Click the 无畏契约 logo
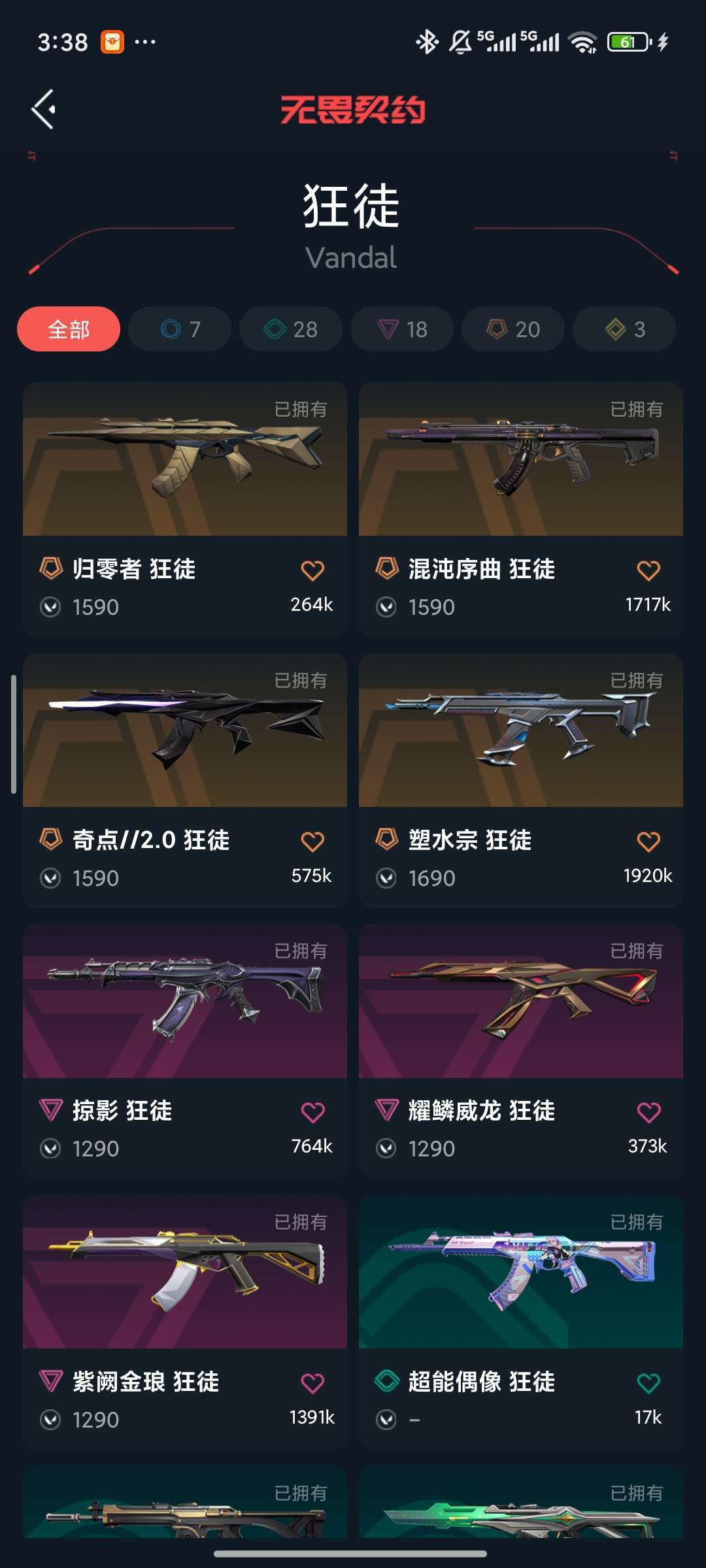The image size is (706, 1568). point(352,110)
